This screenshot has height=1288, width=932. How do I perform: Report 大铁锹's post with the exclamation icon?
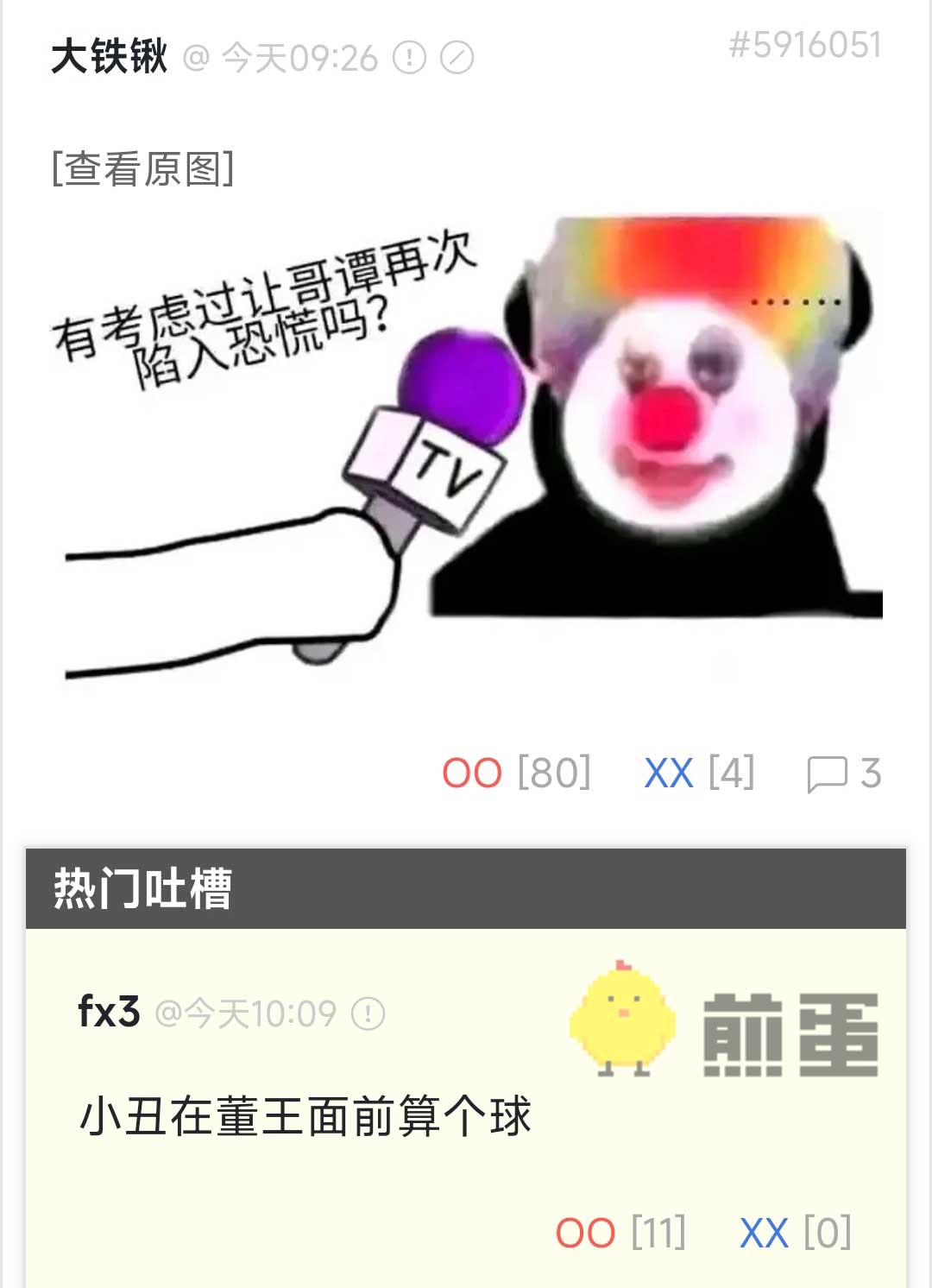point(409,59)
